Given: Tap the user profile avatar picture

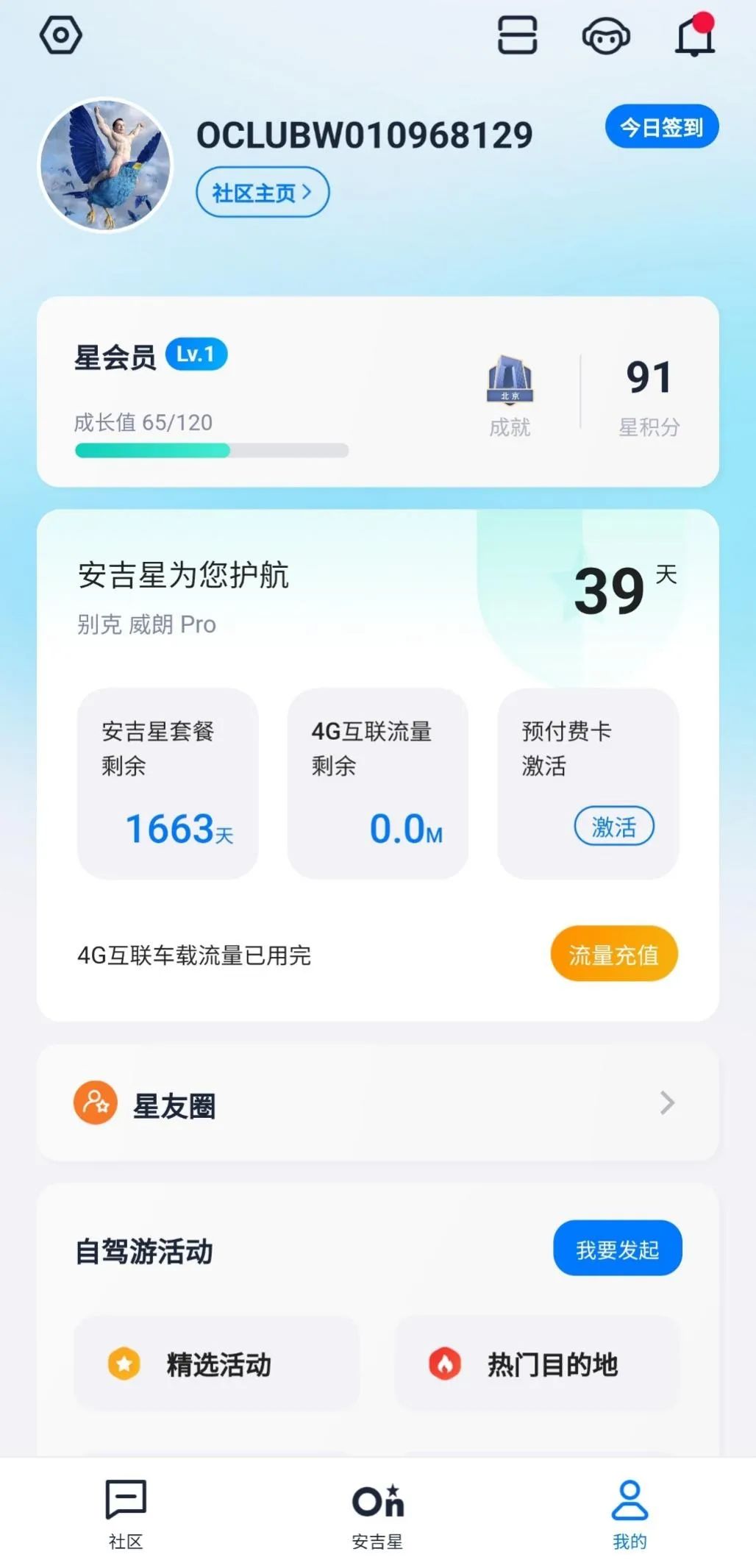Looking at the screenshot, I should coord(107,163).
